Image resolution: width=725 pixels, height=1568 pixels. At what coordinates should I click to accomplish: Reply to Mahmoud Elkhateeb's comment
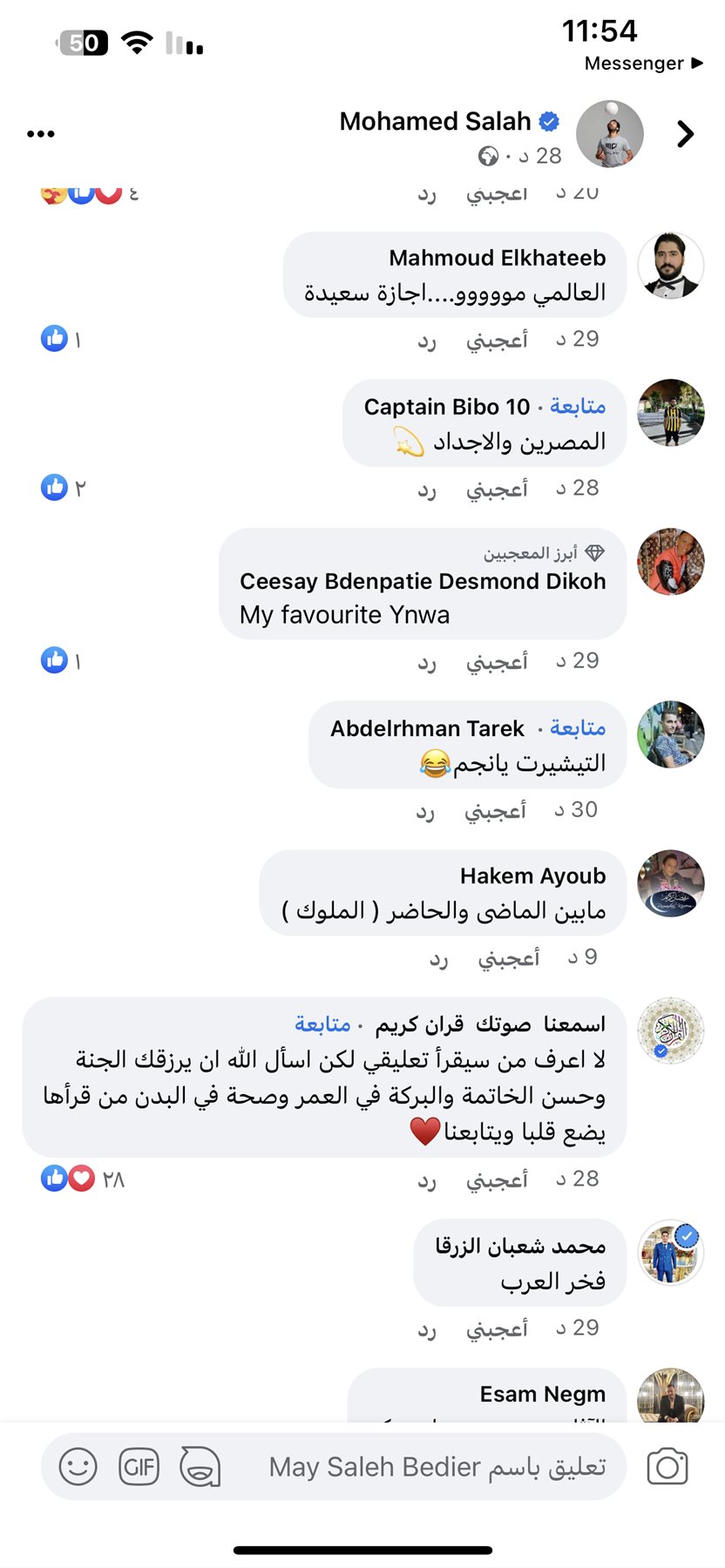click(426, 340)
